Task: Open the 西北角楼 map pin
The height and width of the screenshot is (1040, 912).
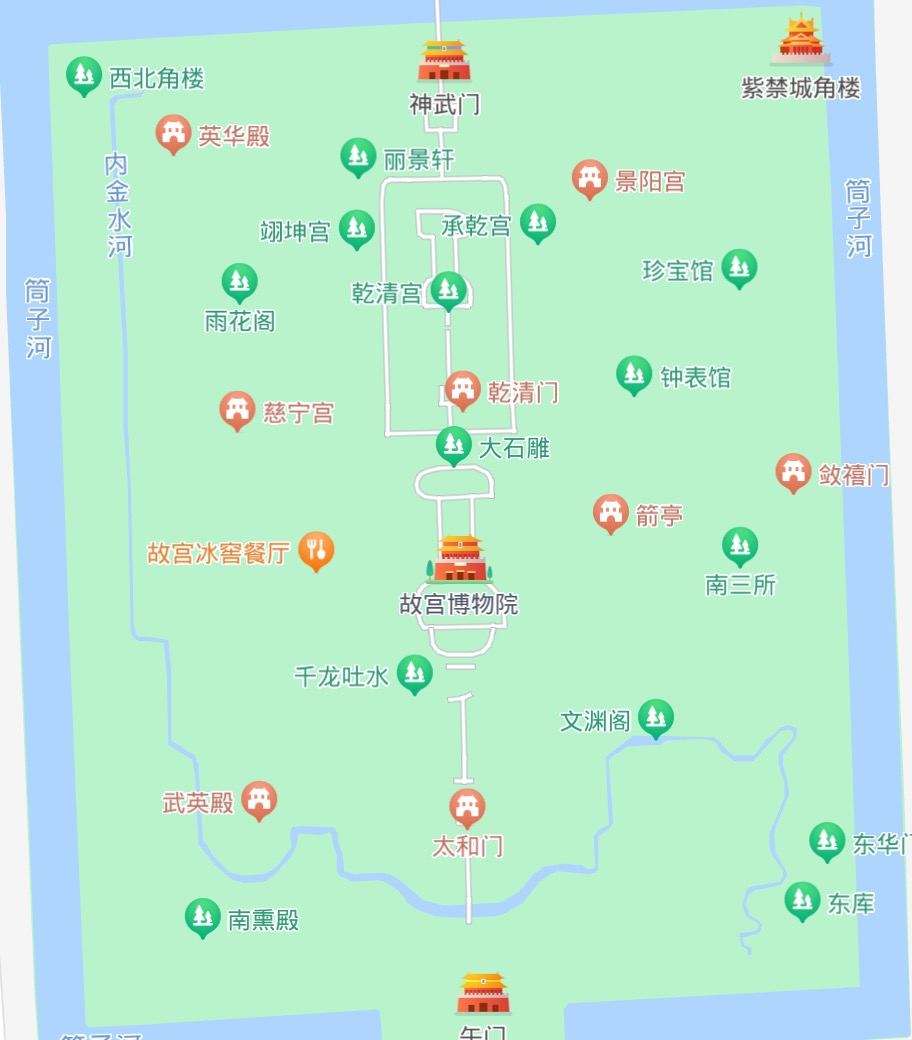Action: coord(84,76)
